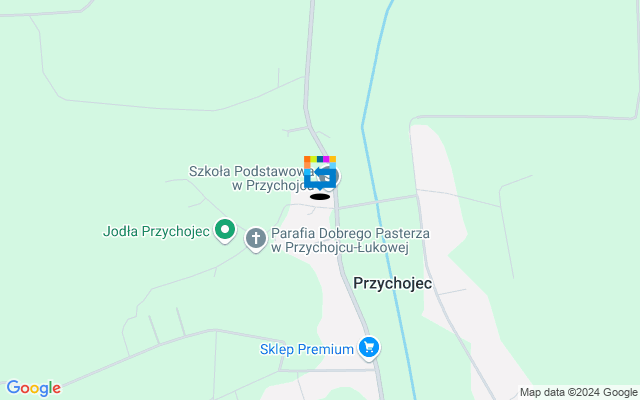Tap the colorful pin in the map center
The height and width of the screenshot is (400, 640).
320,170
